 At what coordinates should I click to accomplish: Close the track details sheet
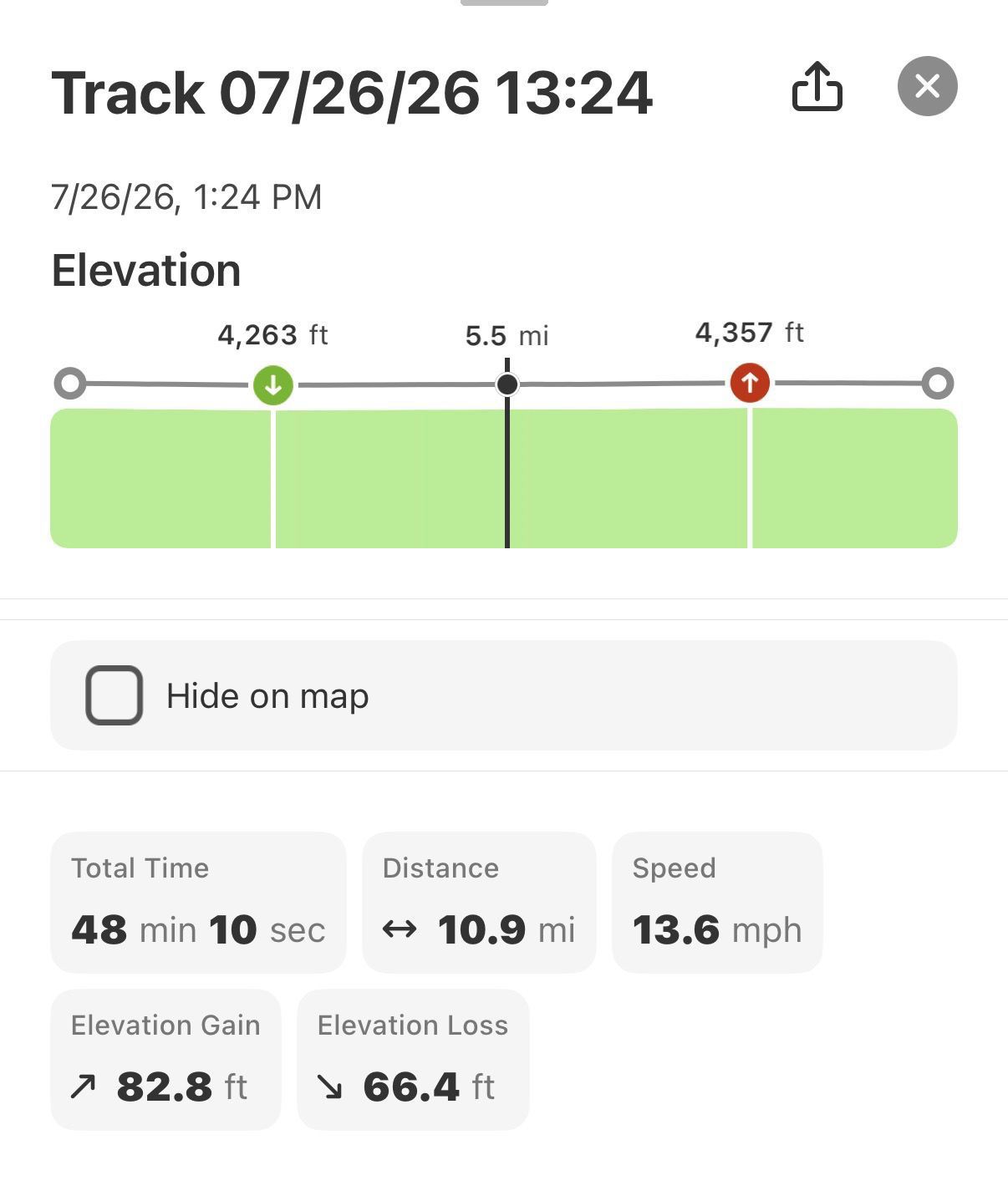927,86
